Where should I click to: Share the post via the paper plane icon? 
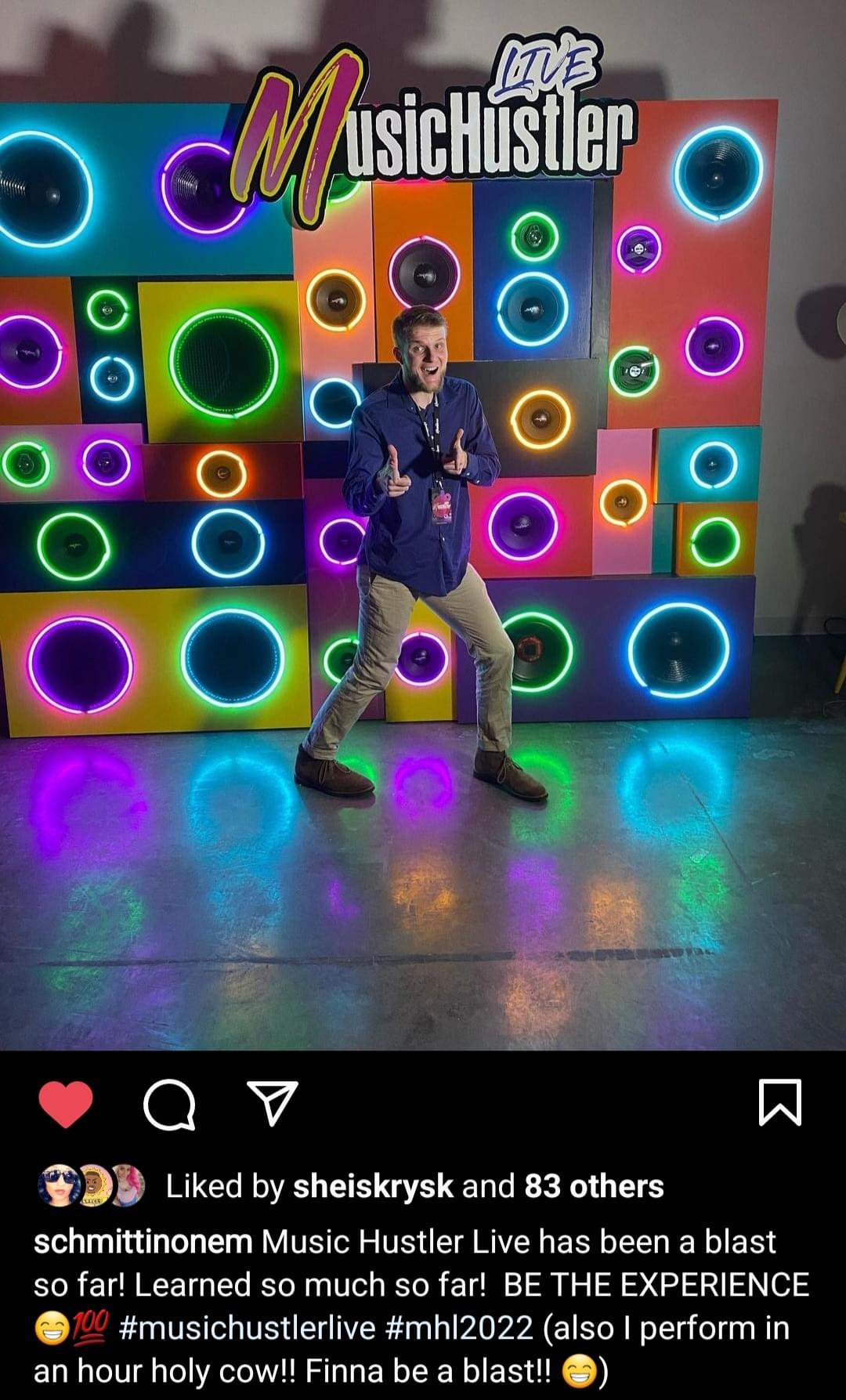coord(272,1103)
